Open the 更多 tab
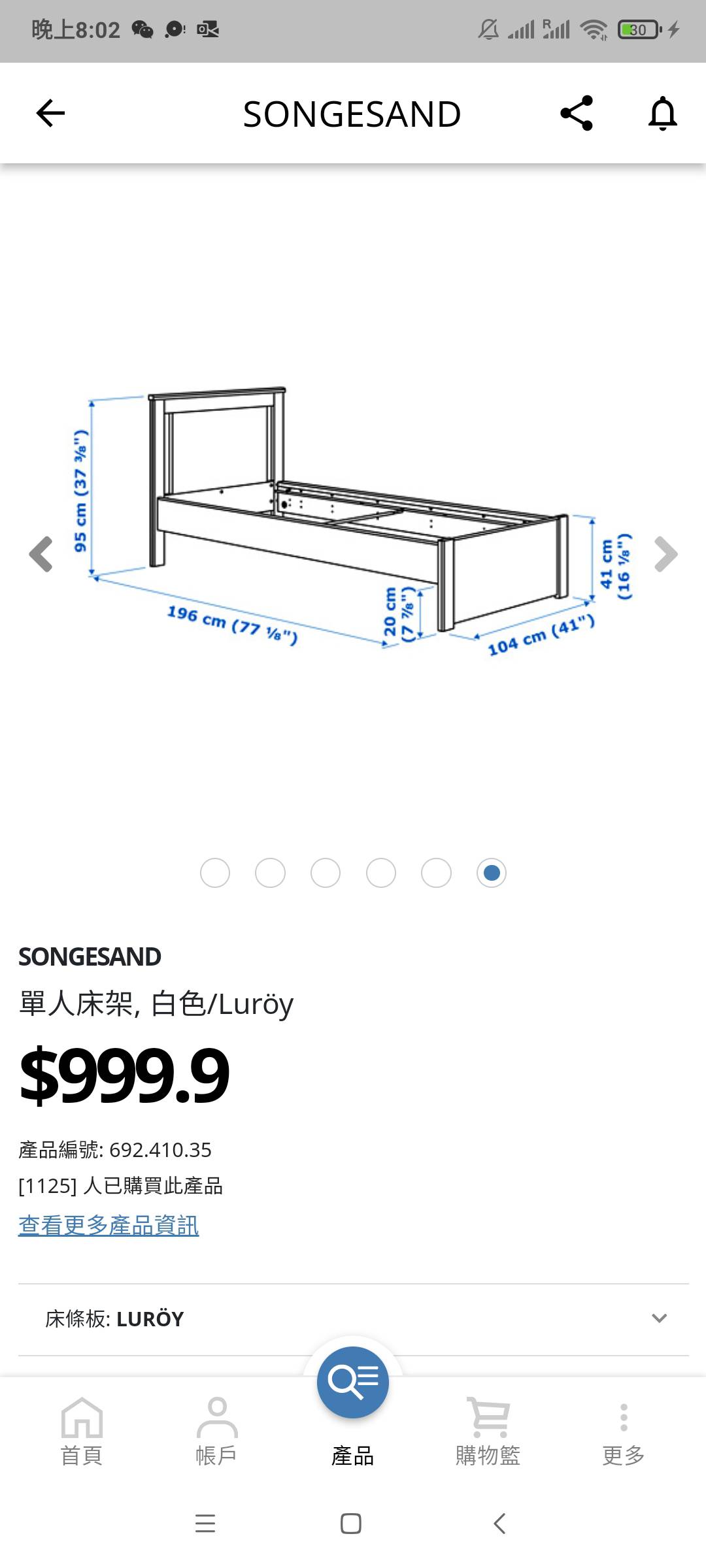The height and width of the screenshot is (1568, 706). pyautogui.click(x=624, y=1431)
